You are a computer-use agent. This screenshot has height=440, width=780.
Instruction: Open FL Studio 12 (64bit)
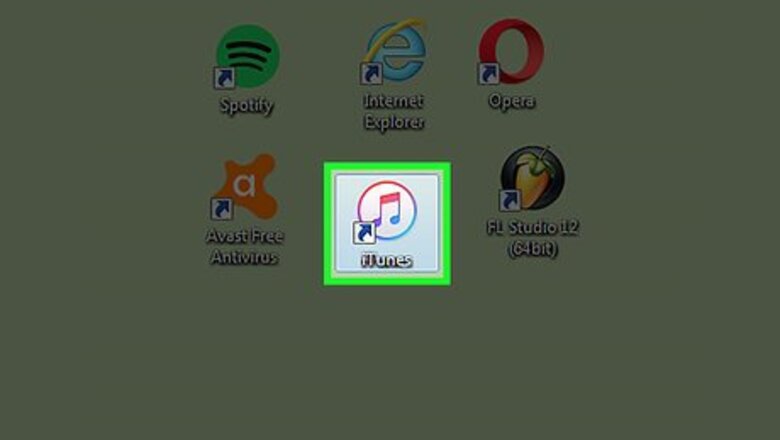[x=532, y=182]
